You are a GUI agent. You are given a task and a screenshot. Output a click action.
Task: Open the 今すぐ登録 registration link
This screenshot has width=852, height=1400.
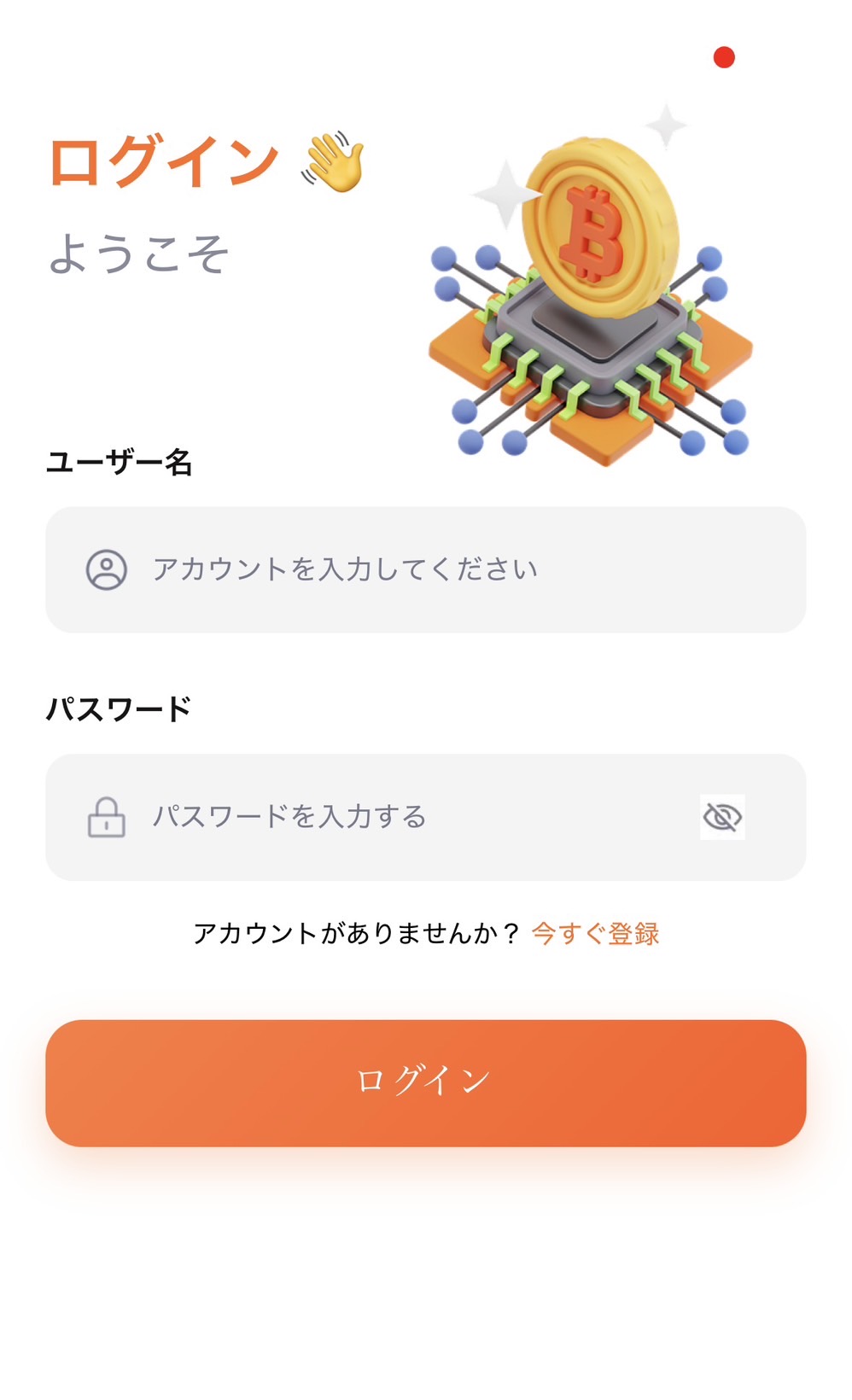595,933
